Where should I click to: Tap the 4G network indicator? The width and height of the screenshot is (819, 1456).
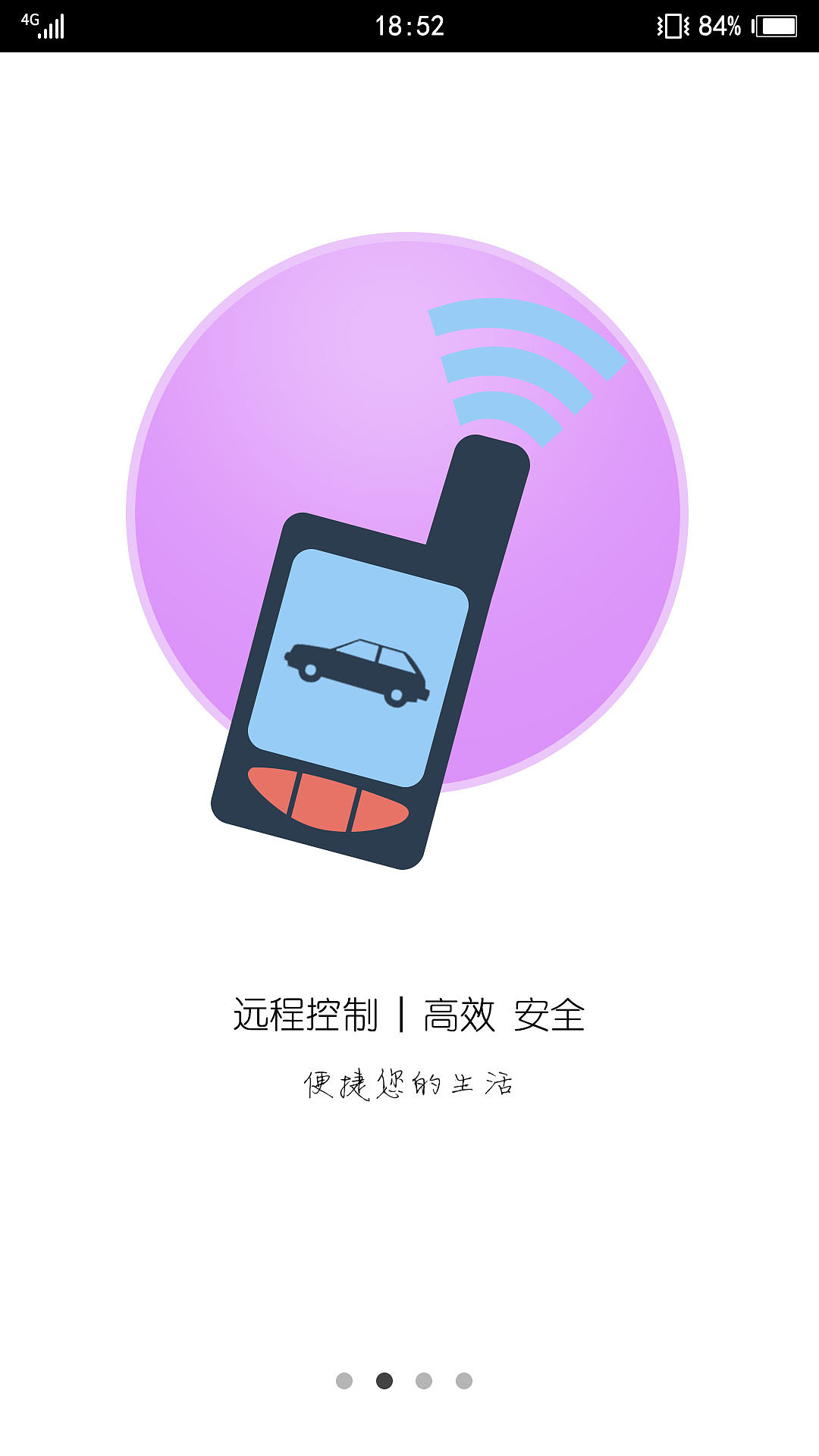click(30, 19)
